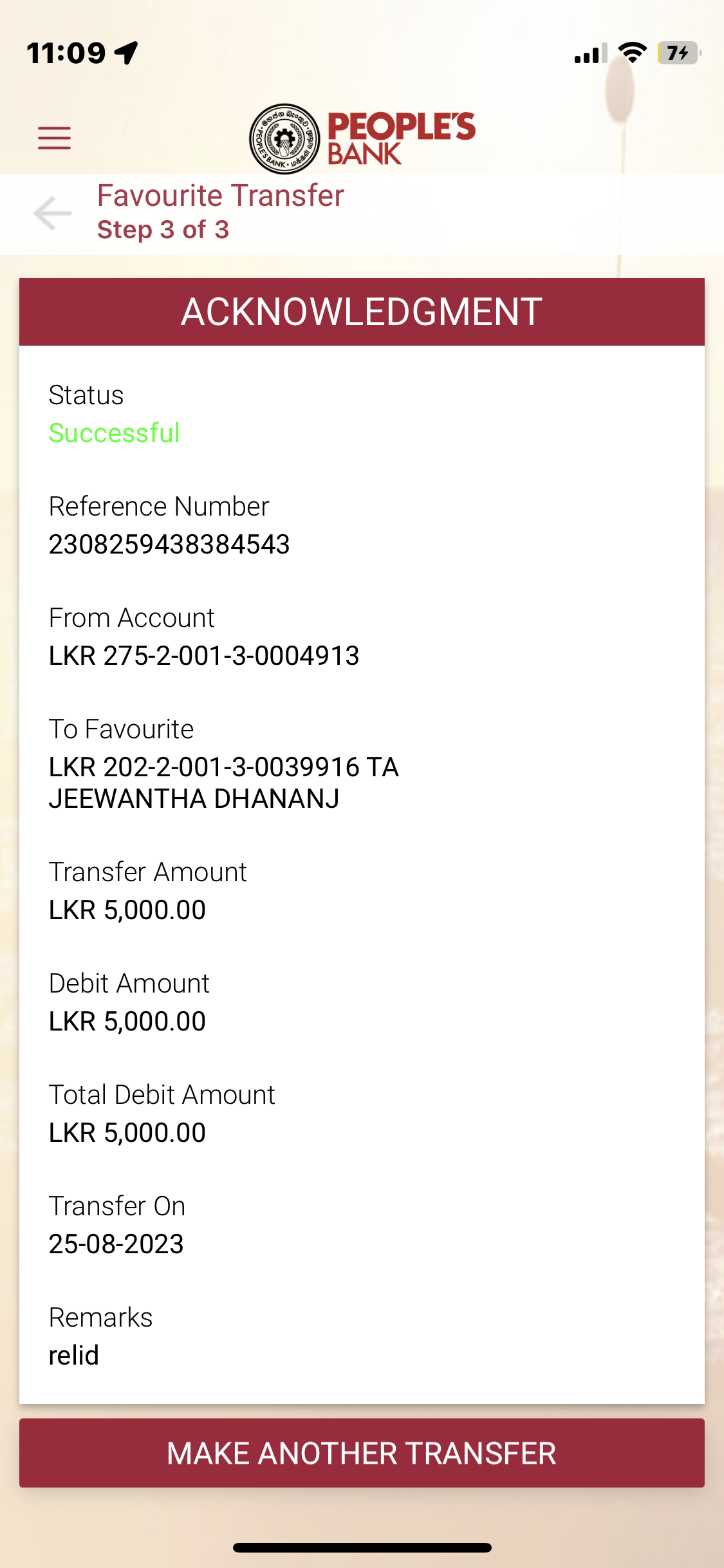
Task: Tap Make Another Transfer button
Action: point(362,1453)
